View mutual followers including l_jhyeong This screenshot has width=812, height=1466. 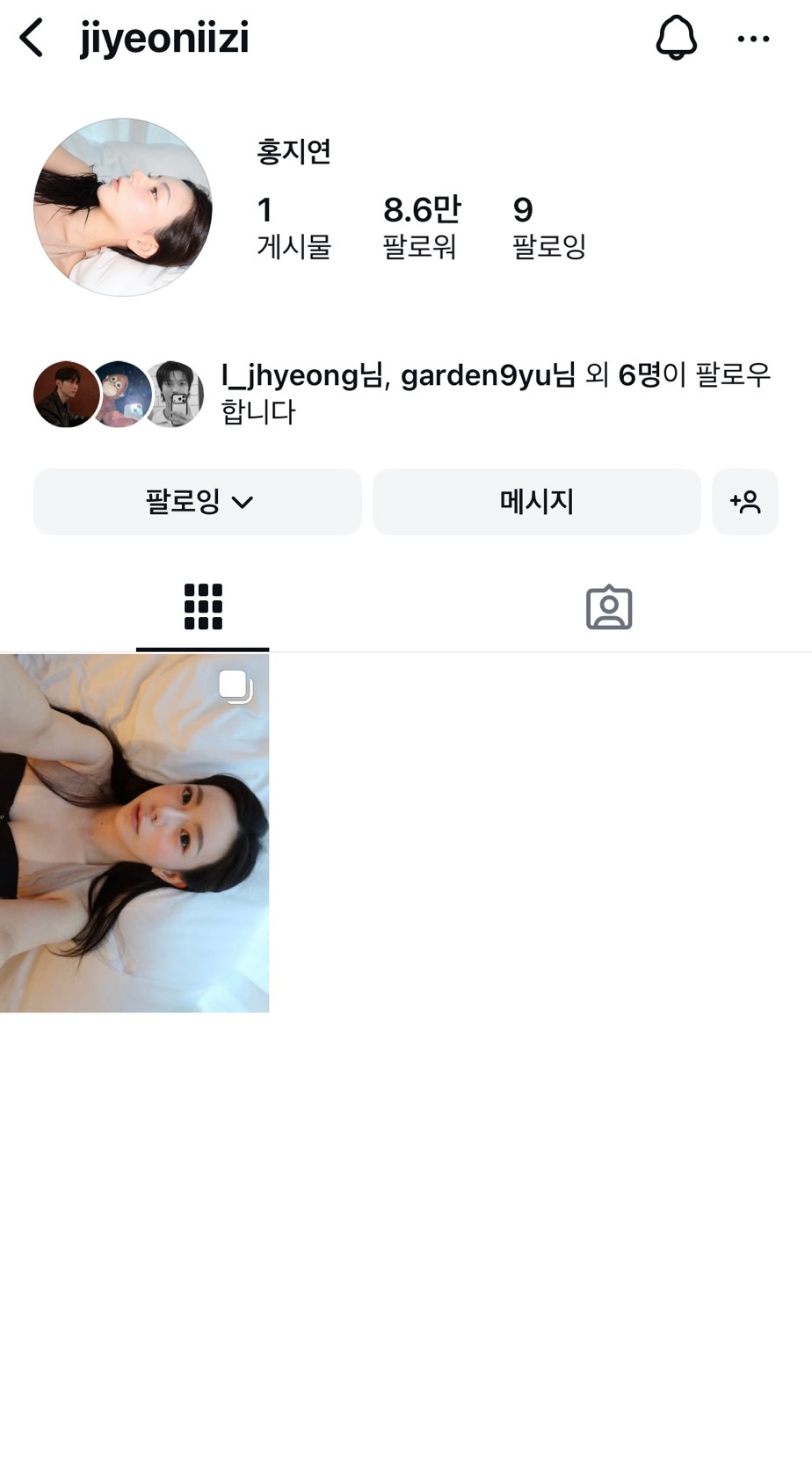click(402, 393)
